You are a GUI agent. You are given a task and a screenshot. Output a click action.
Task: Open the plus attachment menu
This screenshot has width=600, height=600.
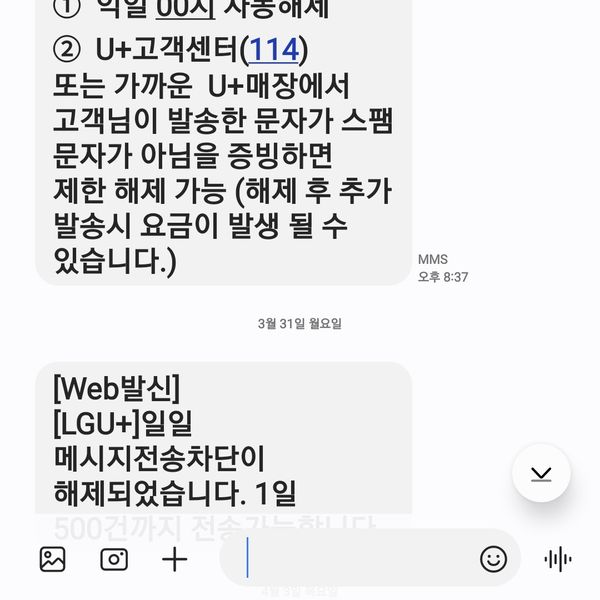[x=175, y=559]
